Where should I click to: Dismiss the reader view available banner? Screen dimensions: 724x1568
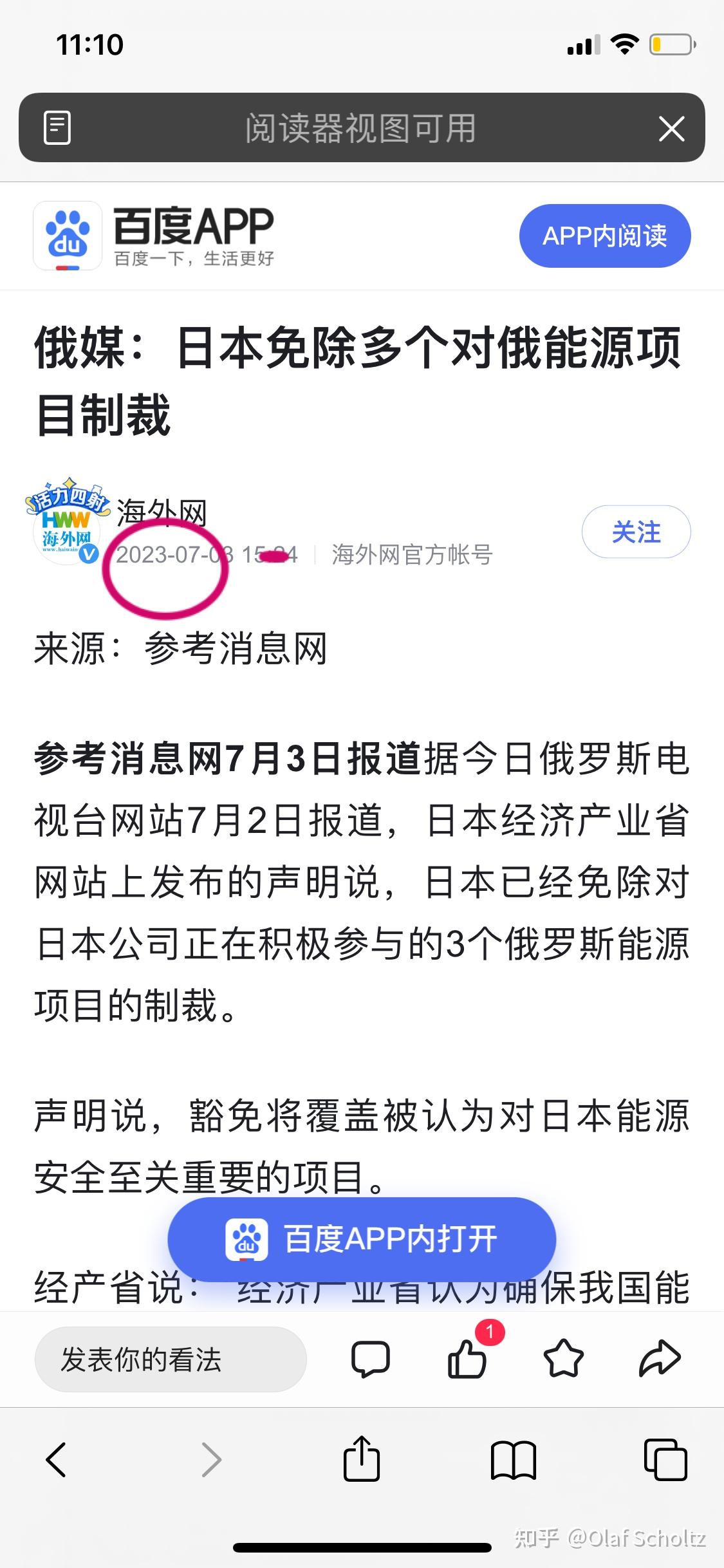click(671, 129)
